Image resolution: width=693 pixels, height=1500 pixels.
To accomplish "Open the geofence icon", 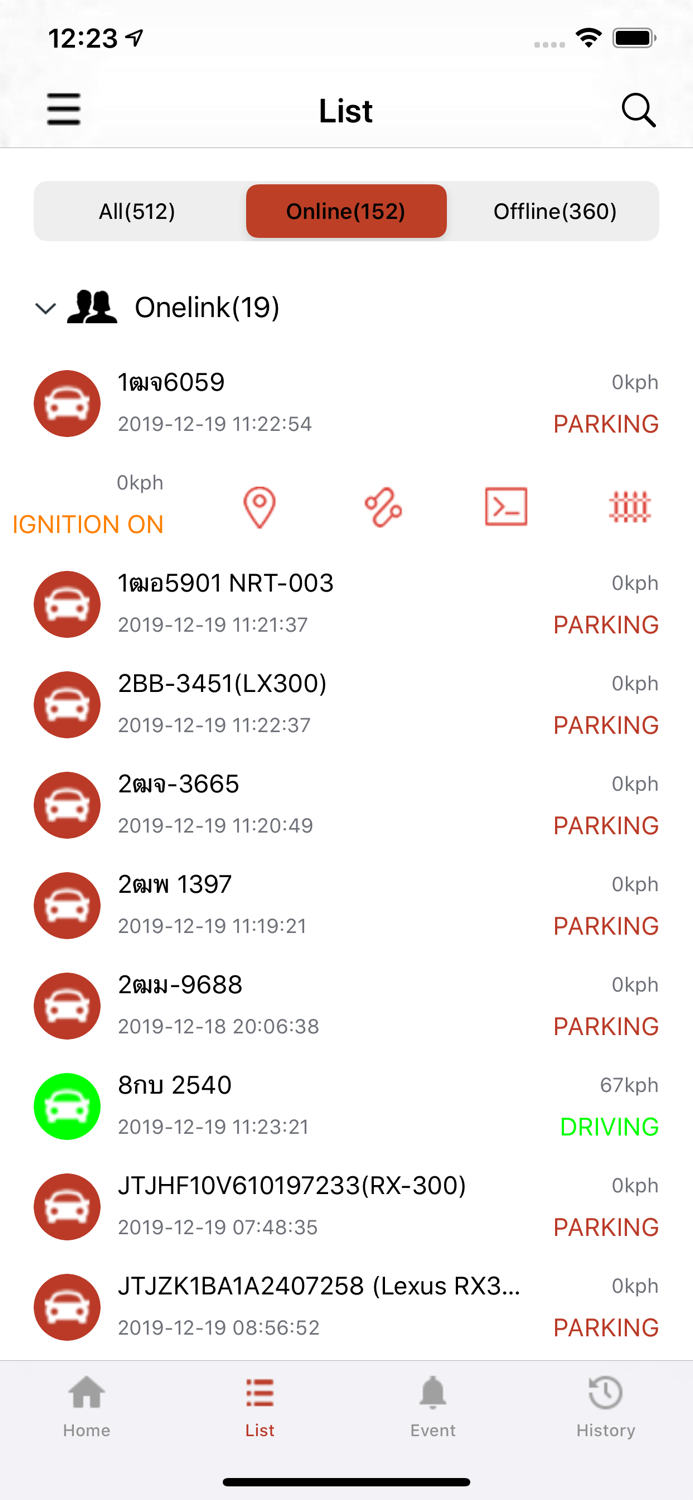I will [630, 507].
